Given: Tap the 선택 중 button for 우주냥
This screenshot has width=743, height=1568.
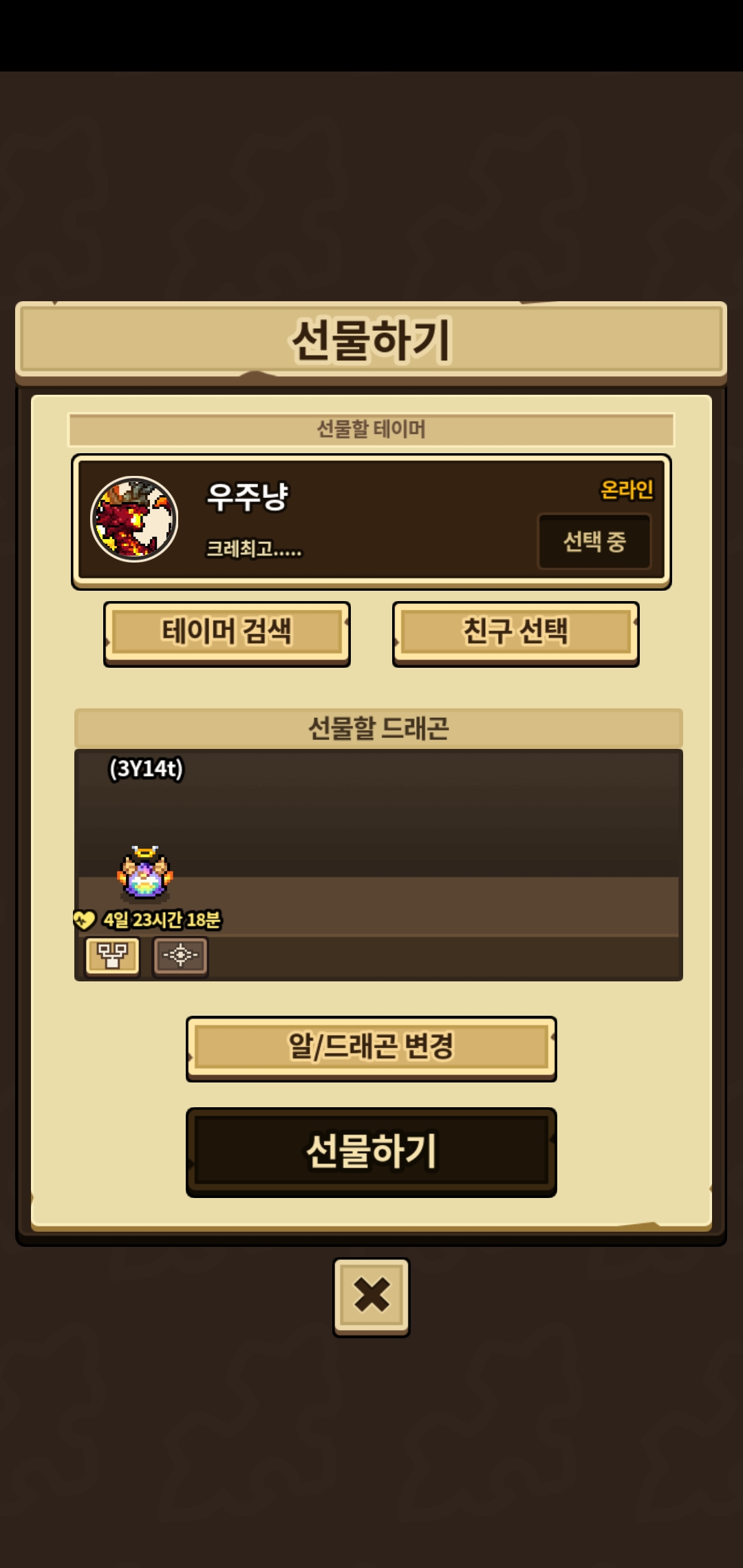Looking at the screenshot, I should pos(594,542).
